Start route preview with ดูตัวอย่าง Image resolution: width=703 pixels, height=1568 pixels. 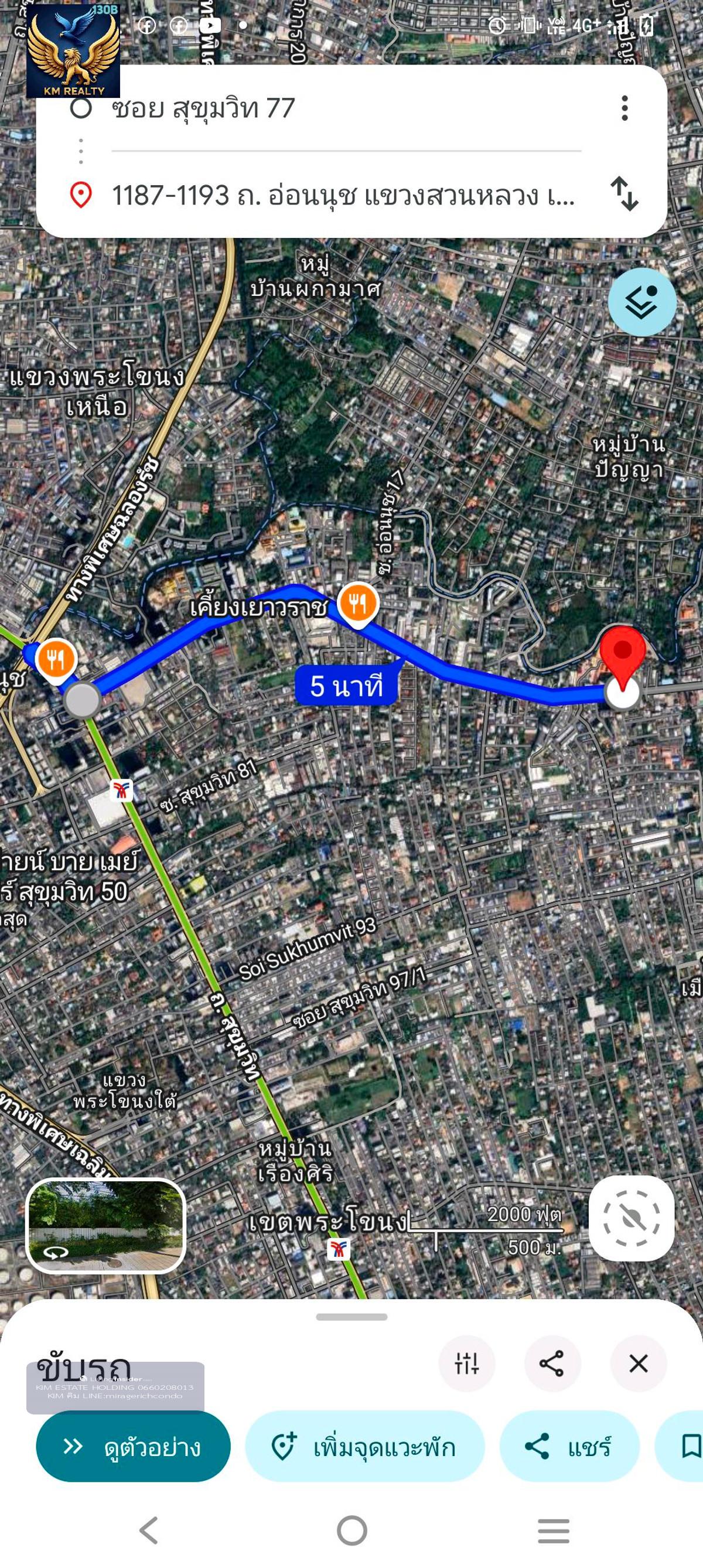[134, 1446]
